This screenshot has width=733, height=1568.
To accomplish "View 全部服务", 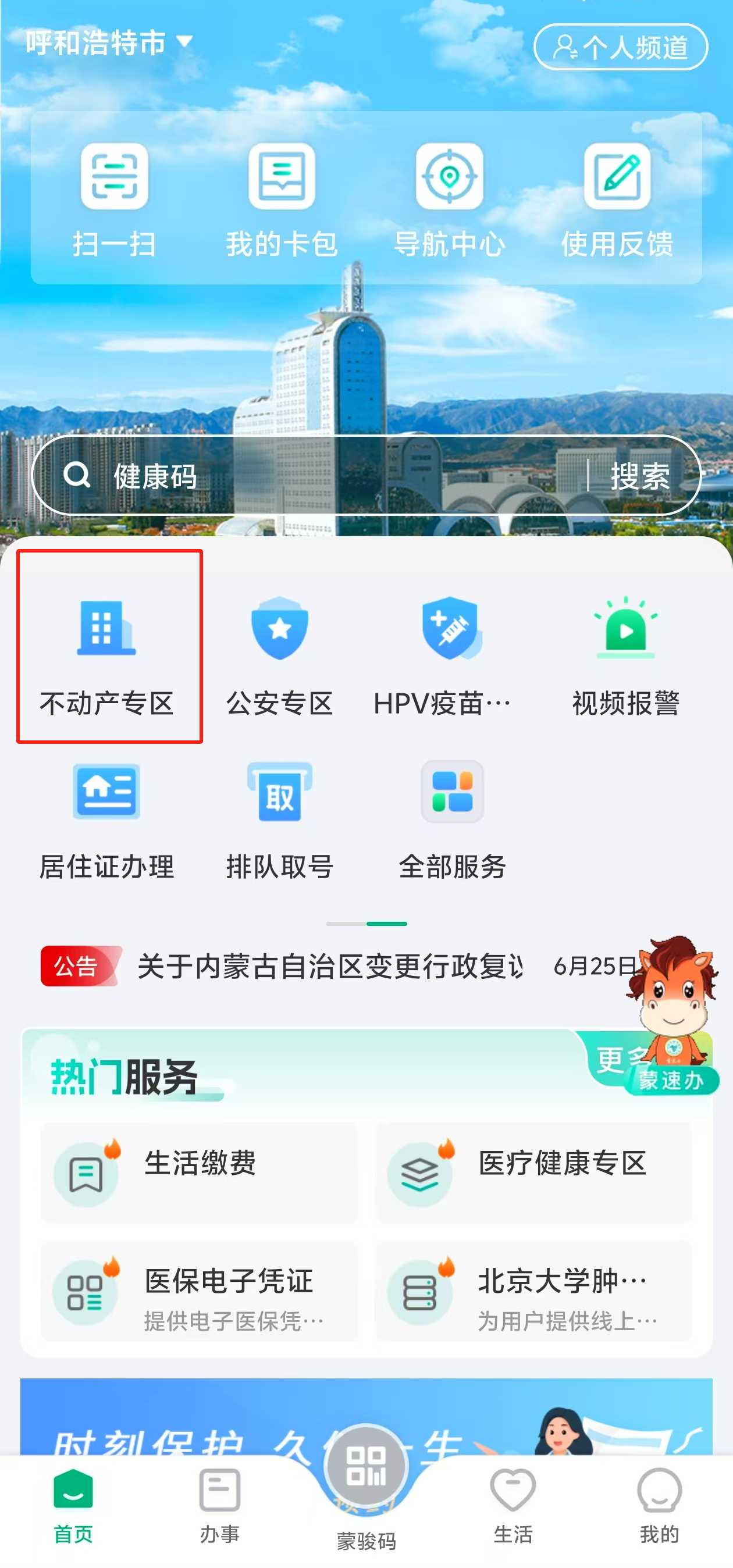I will 452,819.
